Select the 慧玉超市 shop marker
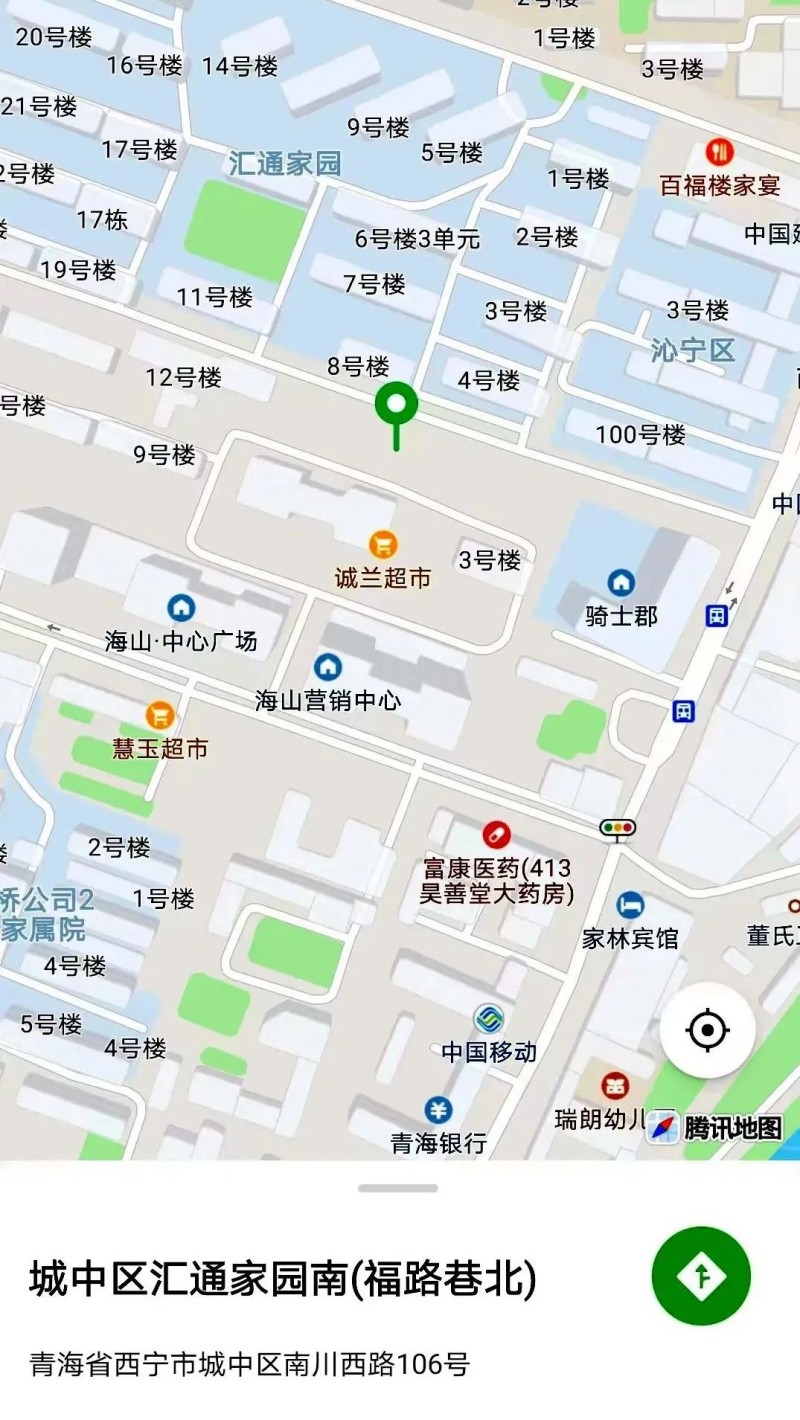The width and height of the screenshot is (800, 1420). tap(159, 715)
